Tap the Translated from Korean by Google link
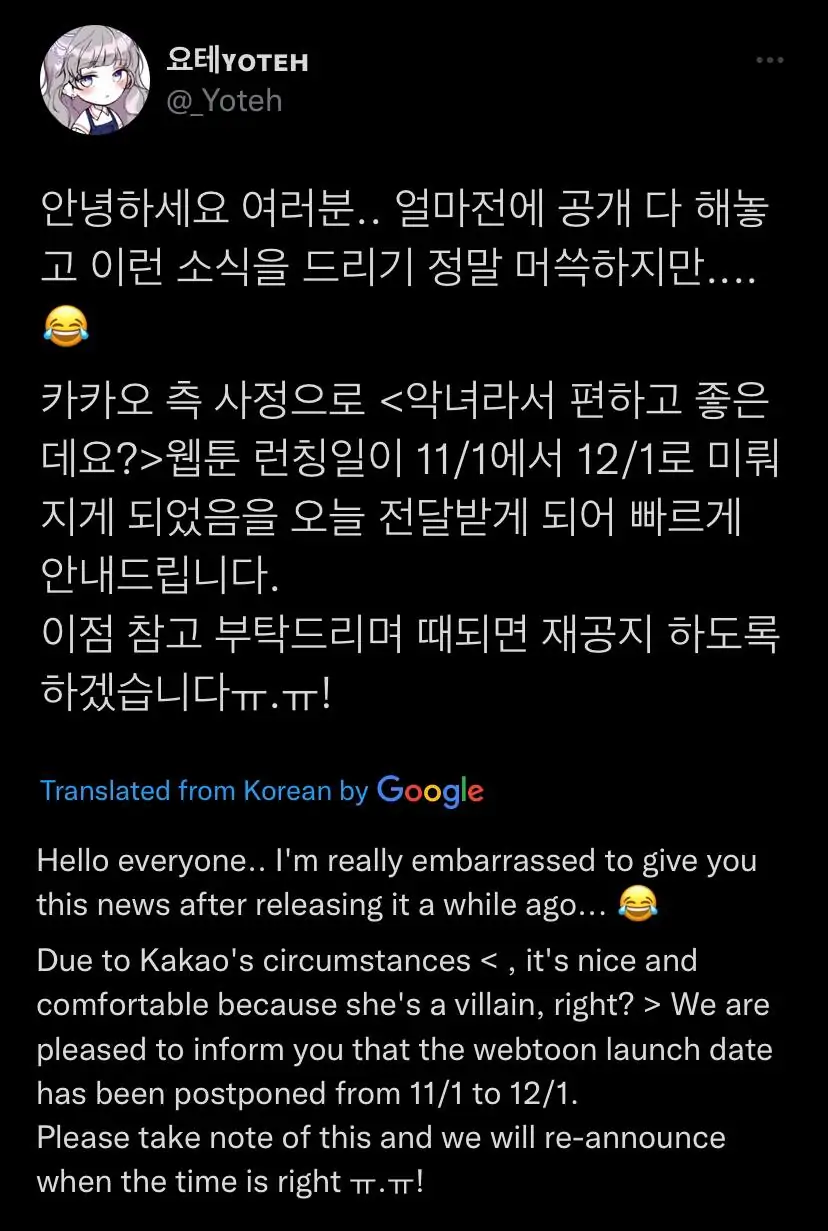 pos(261,791)
